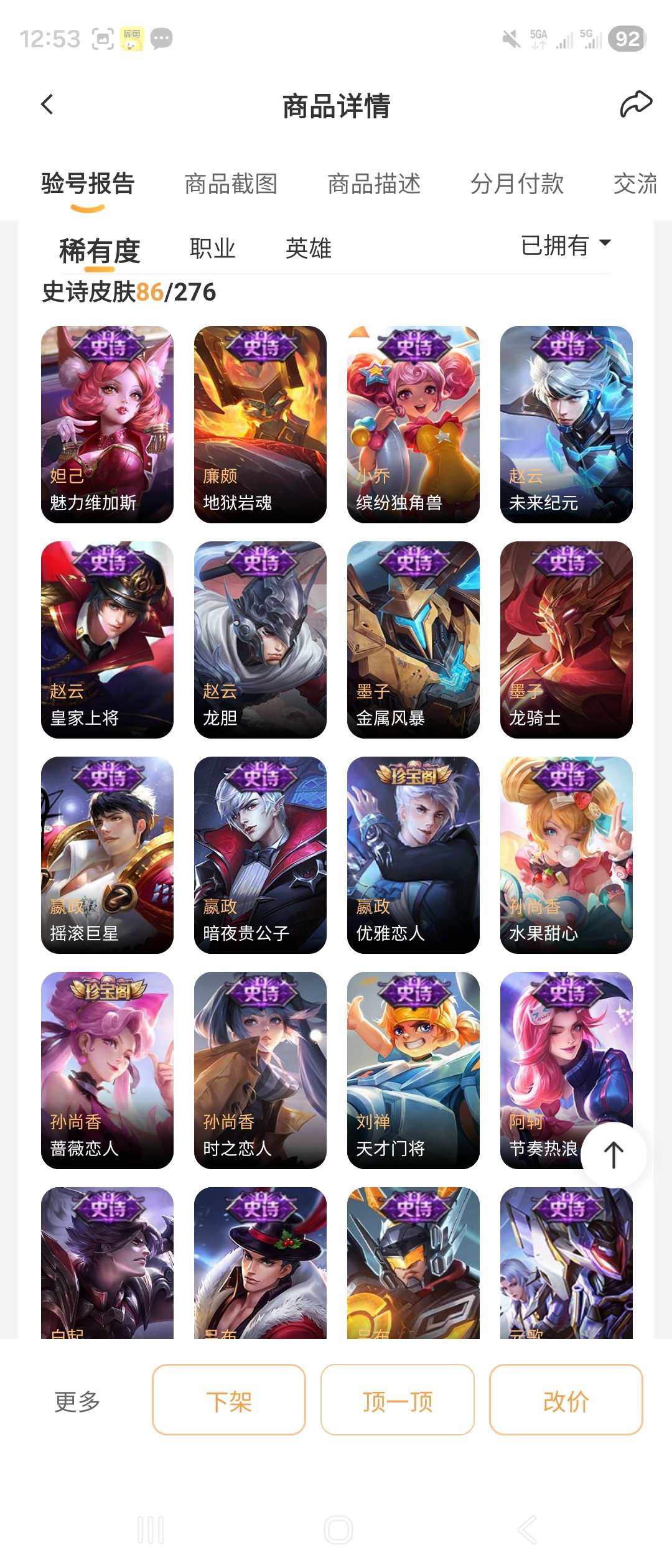Open the 廉颇 地狱岩魂 skin card

[260, 424]
